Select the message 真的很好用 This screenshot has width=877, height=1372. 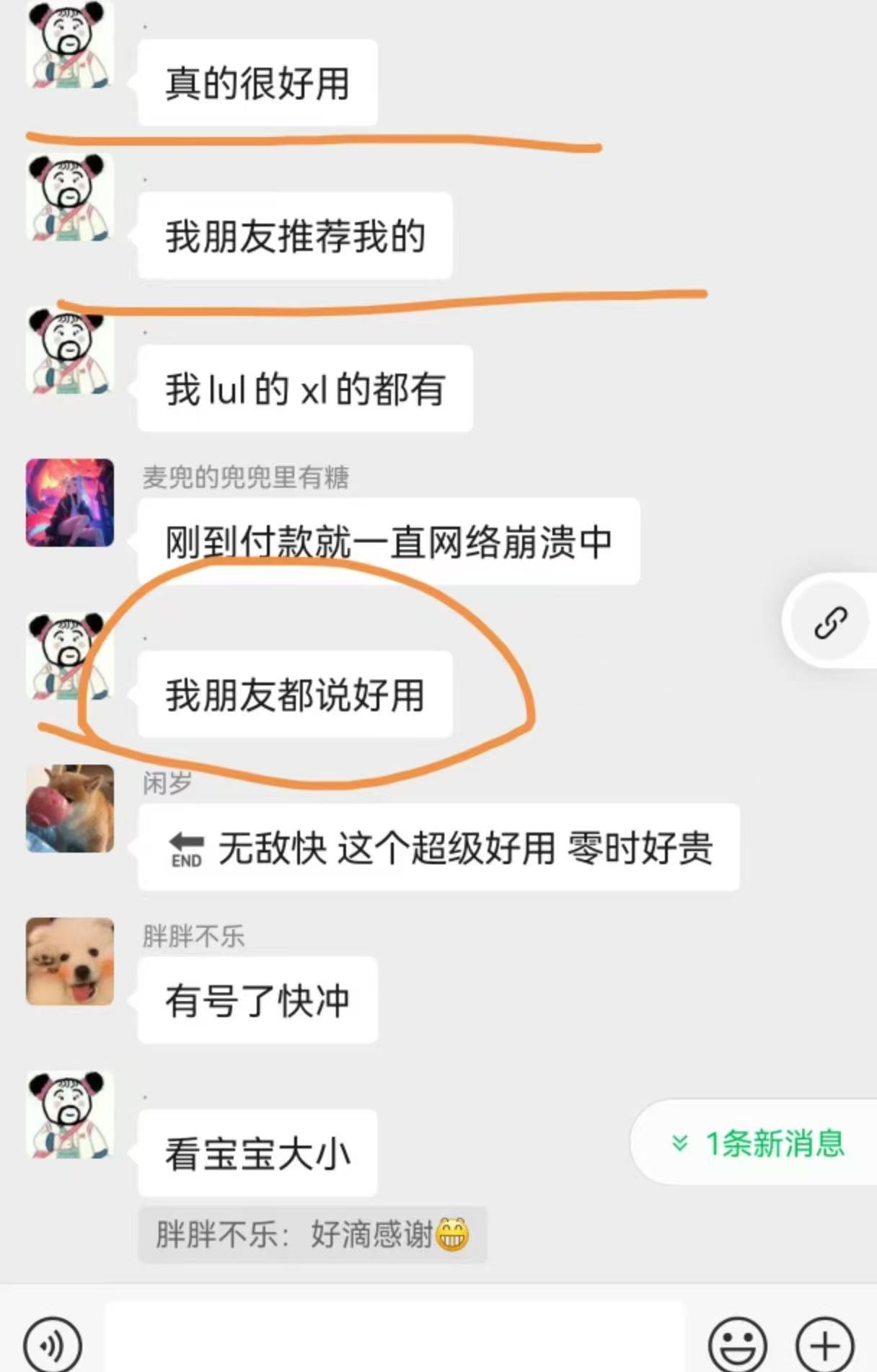[x=256, y=82]
